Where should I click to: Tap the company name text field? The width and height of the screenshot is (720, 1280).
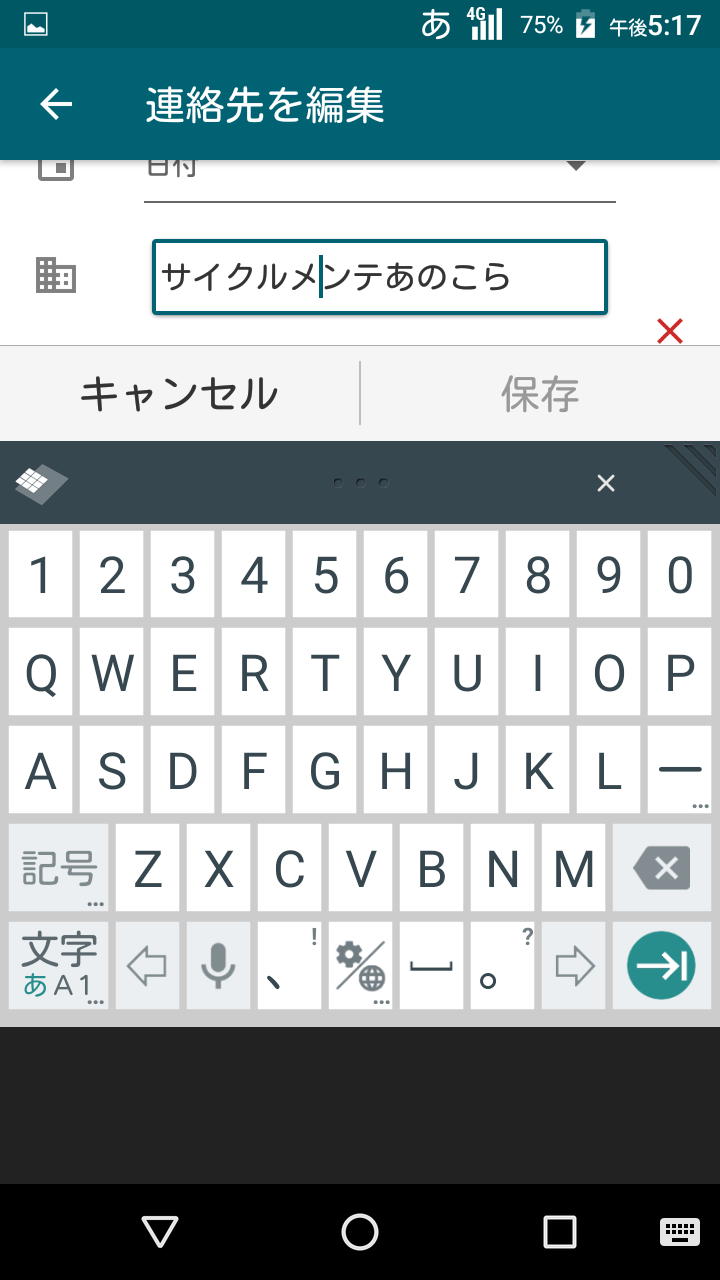click(380, 277)
